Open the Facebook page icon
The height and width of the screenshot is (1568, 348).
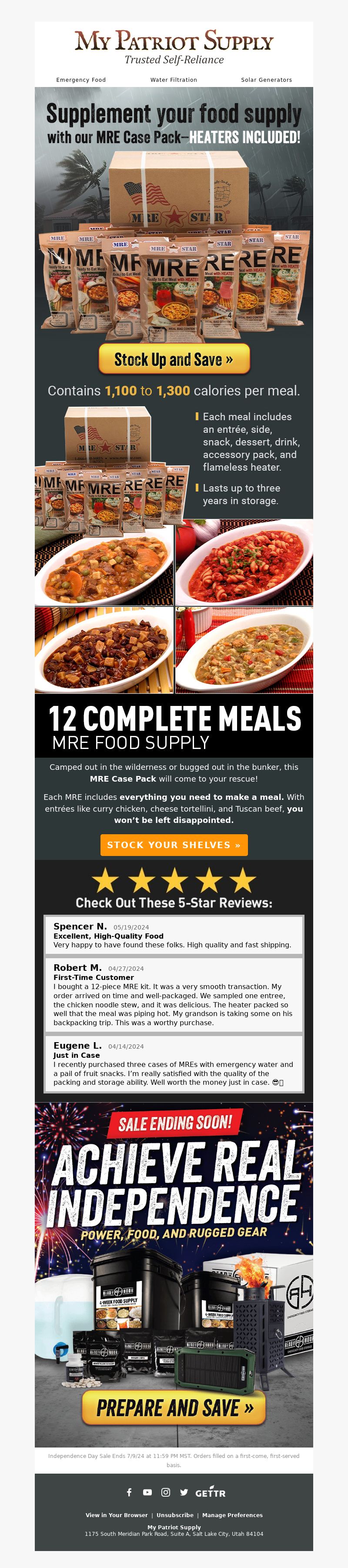pyautogui.click(x=129, y=1492)
